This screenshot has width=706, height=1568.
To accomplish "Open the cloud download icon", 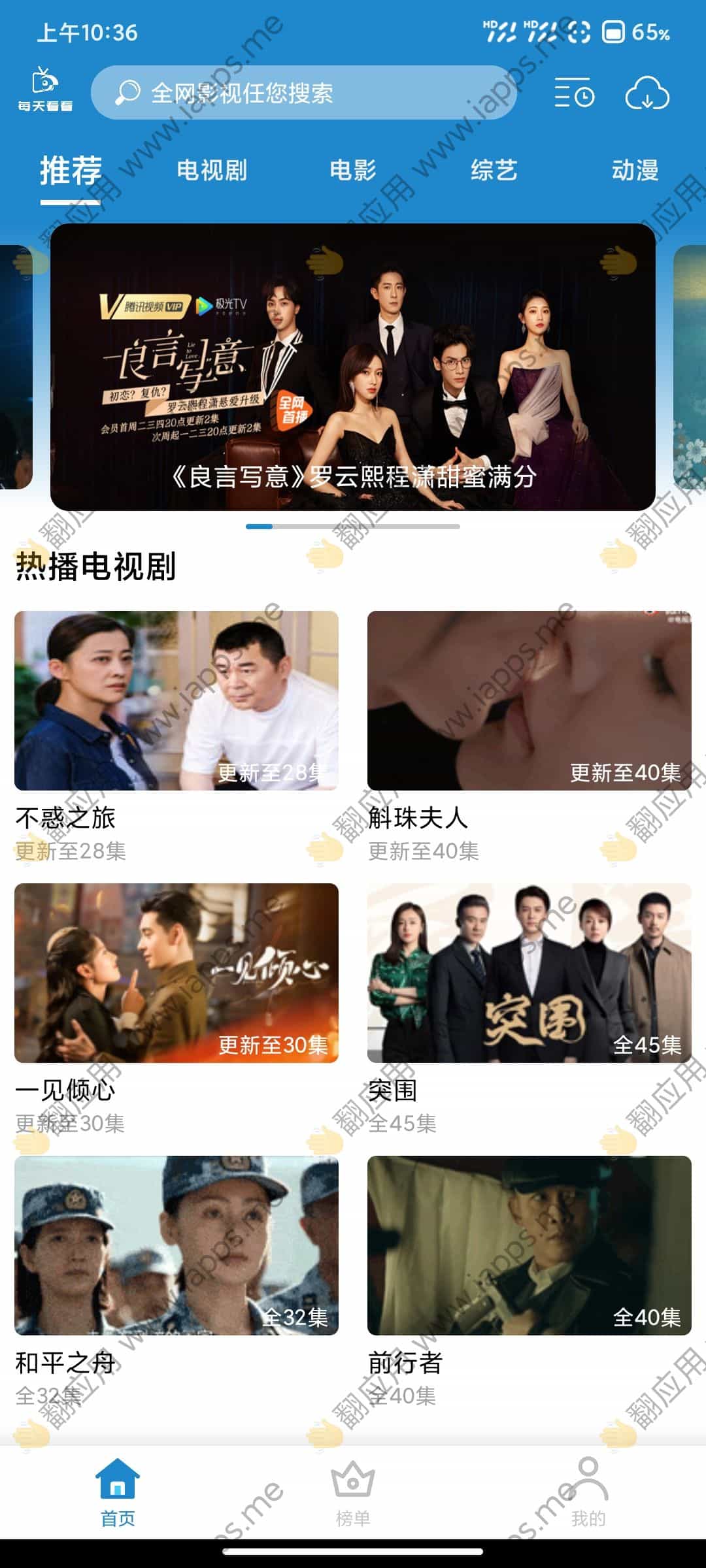I will point(647,94).
